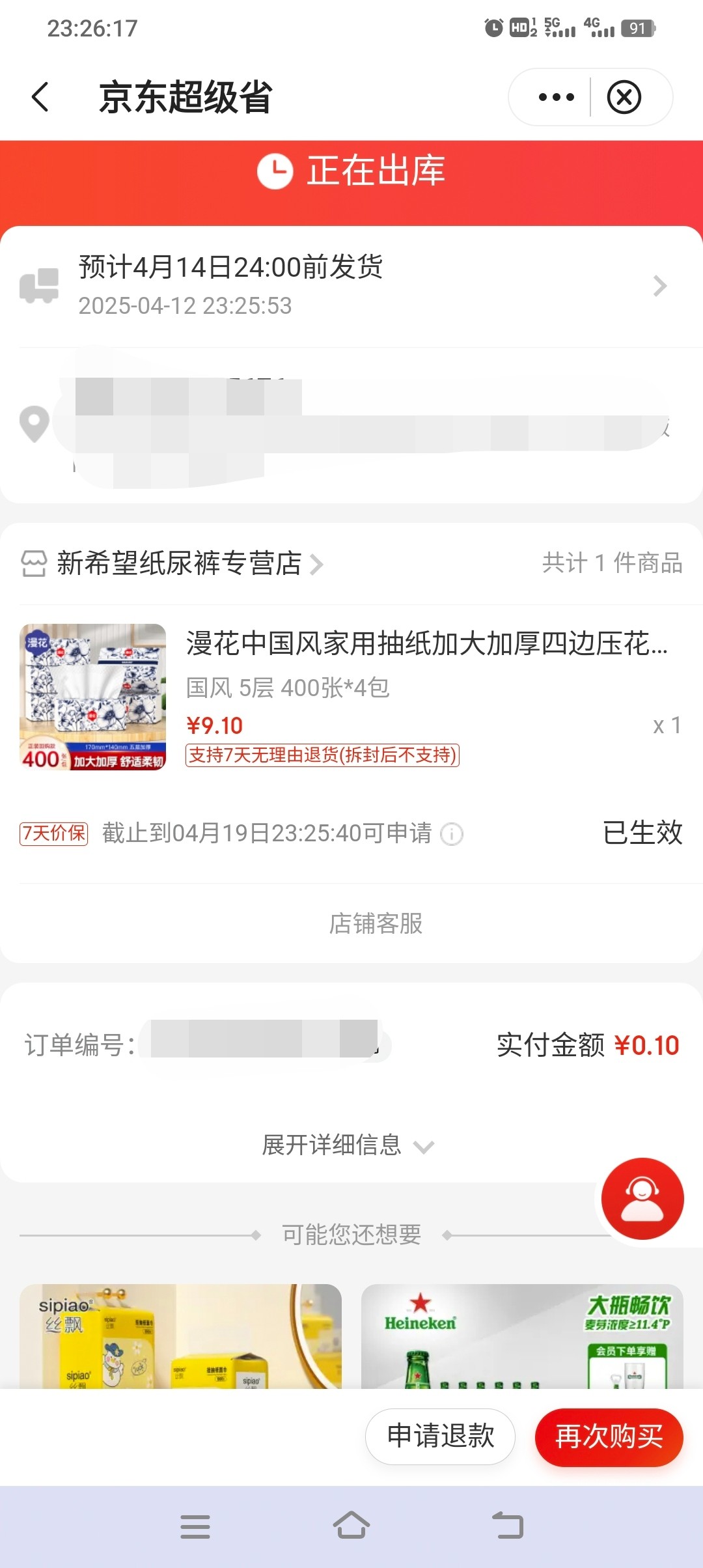Open the recent apps view

coord(195,1526)
